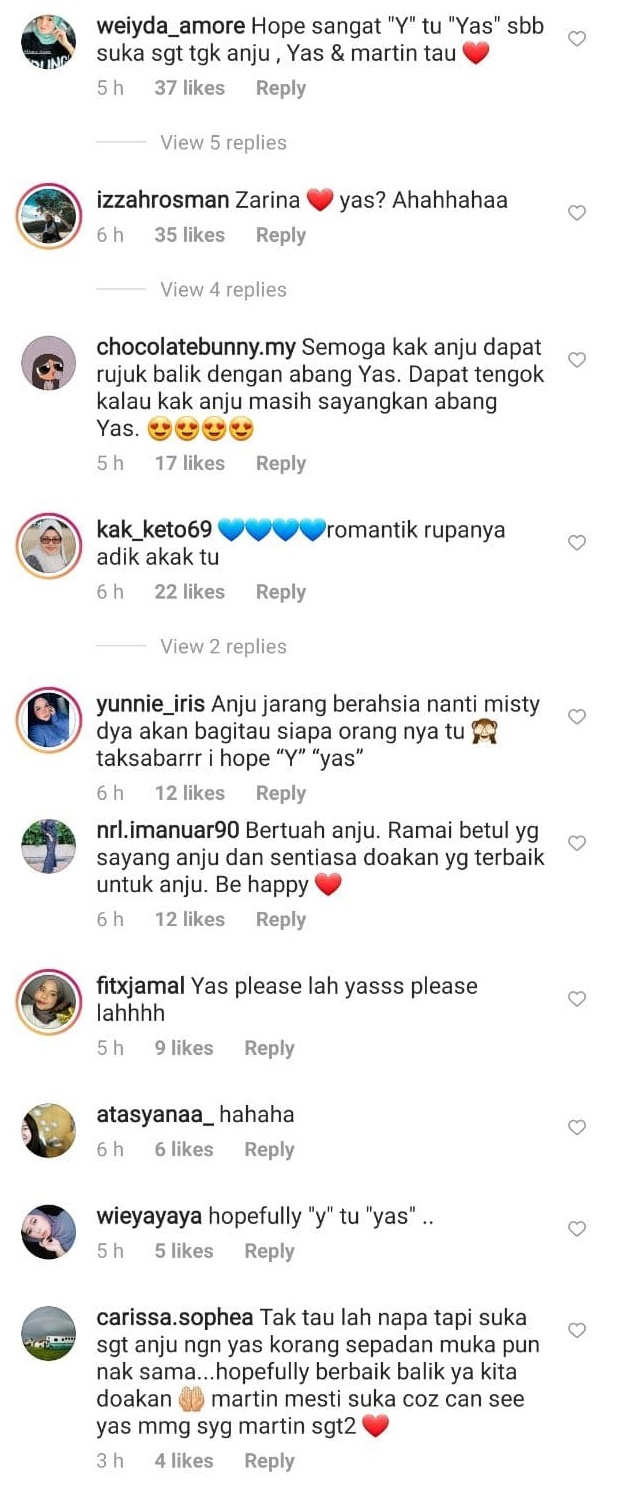Like izzahrosman's comment
Viewport: 620px width, 1496px height.
tap(576, 213)
